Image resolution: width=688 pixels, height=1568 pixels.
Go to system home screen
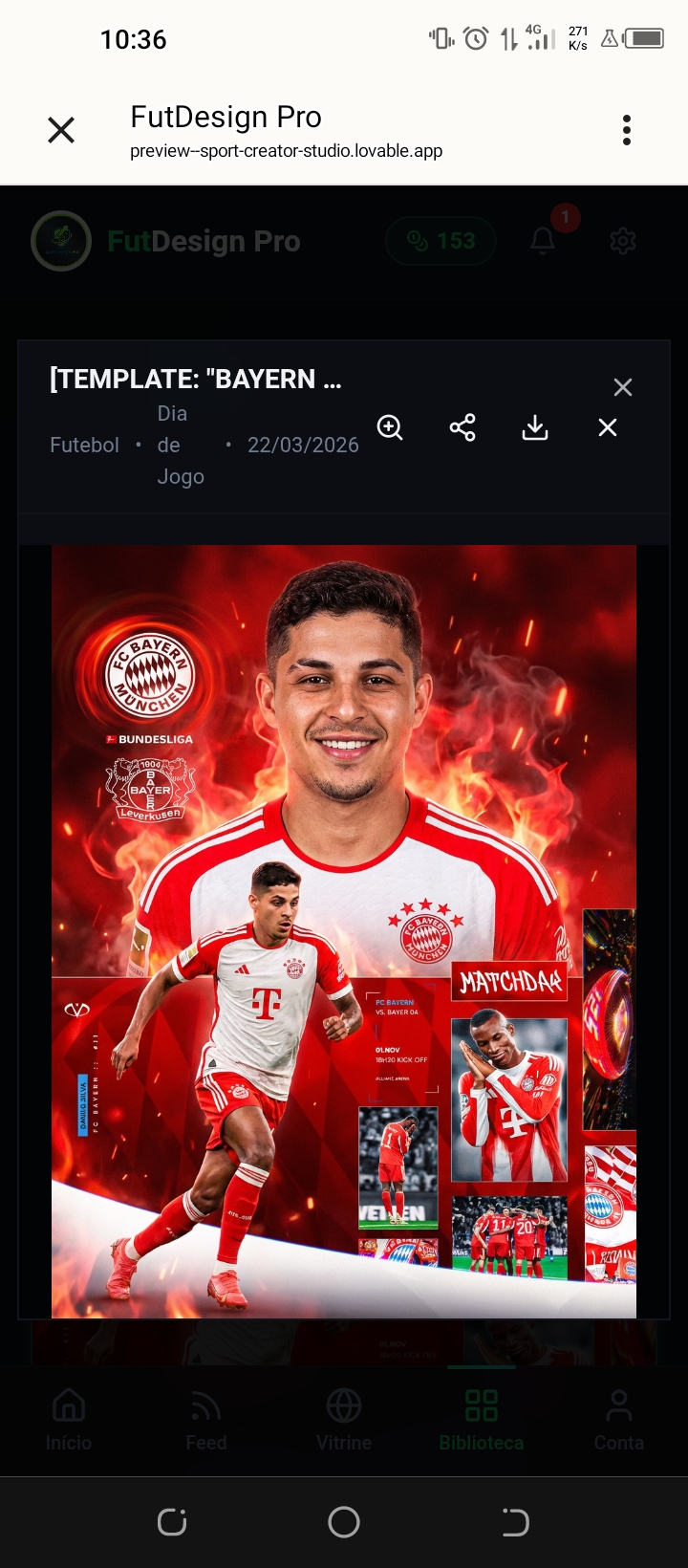tap(344, 1521)
